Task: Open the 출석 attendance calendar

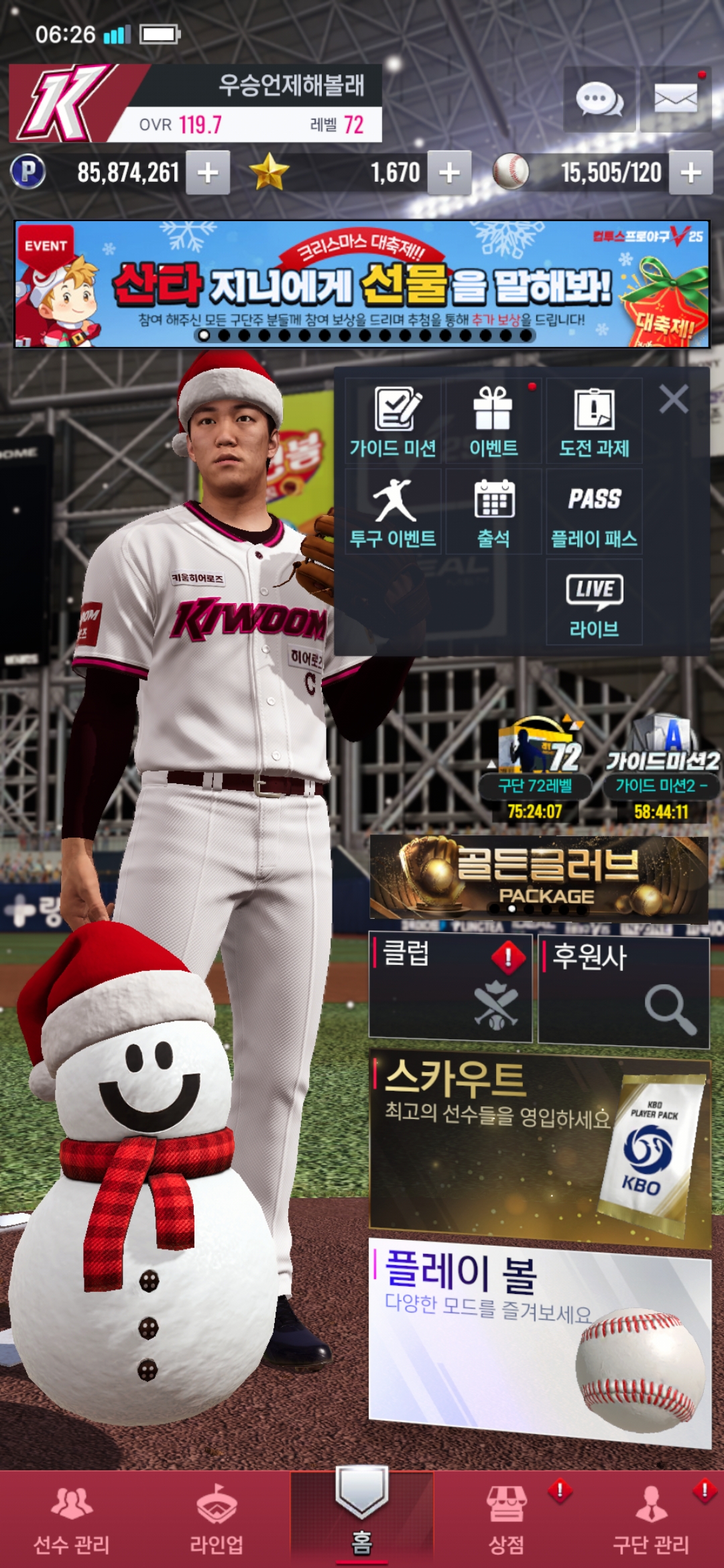Action: pos(493,512)
